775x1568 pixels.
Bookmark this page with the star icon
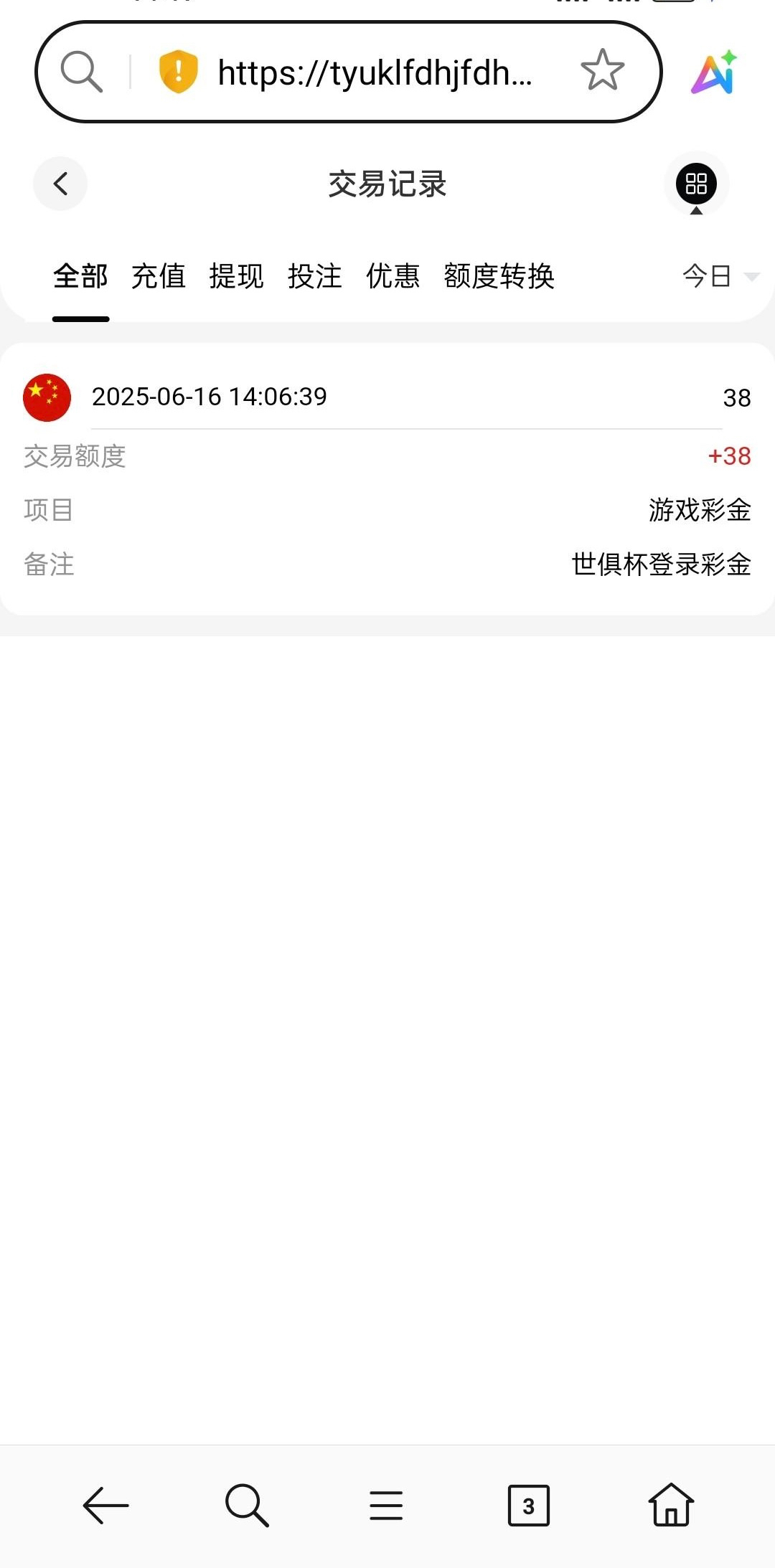pos(602,70)
